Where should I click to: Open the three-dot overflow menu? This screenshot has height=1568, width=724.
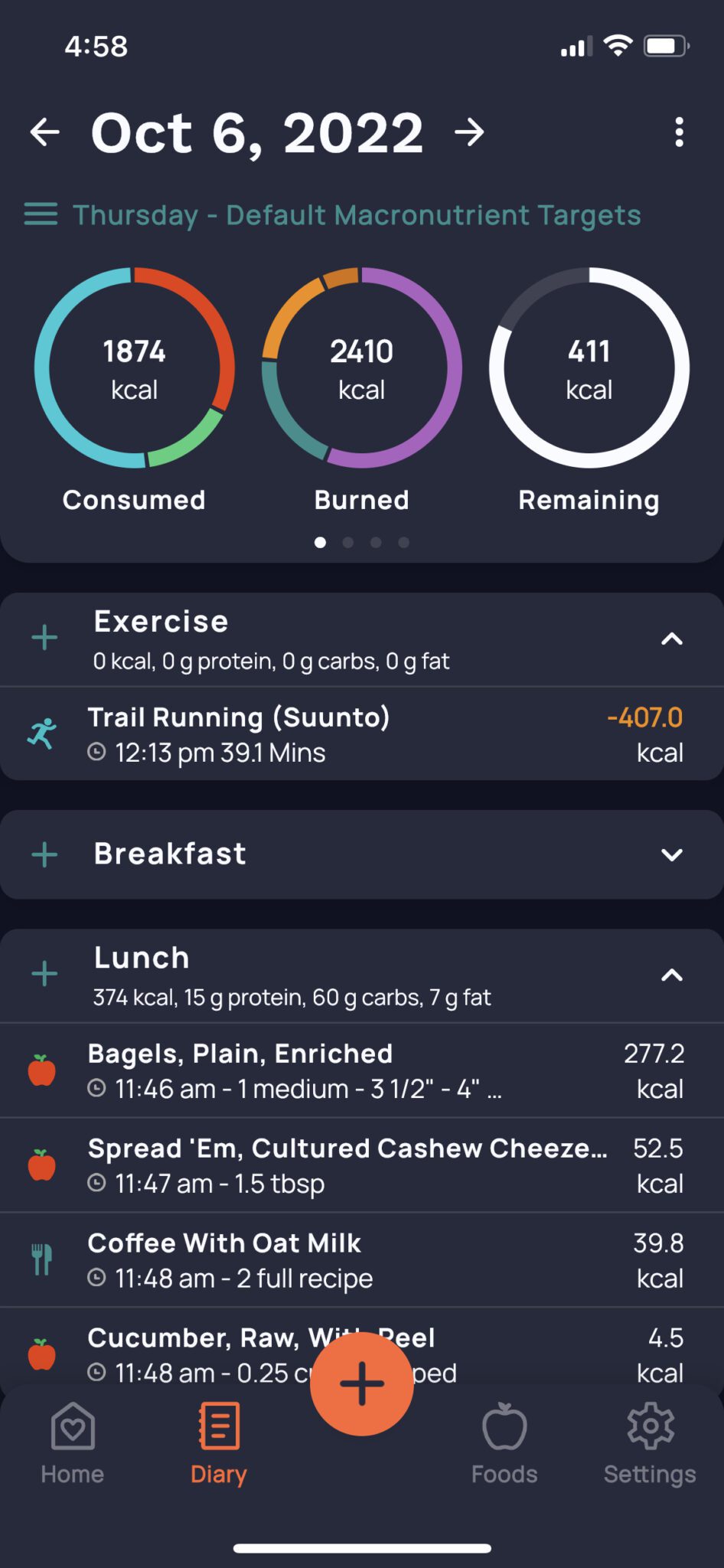point(679,132)
